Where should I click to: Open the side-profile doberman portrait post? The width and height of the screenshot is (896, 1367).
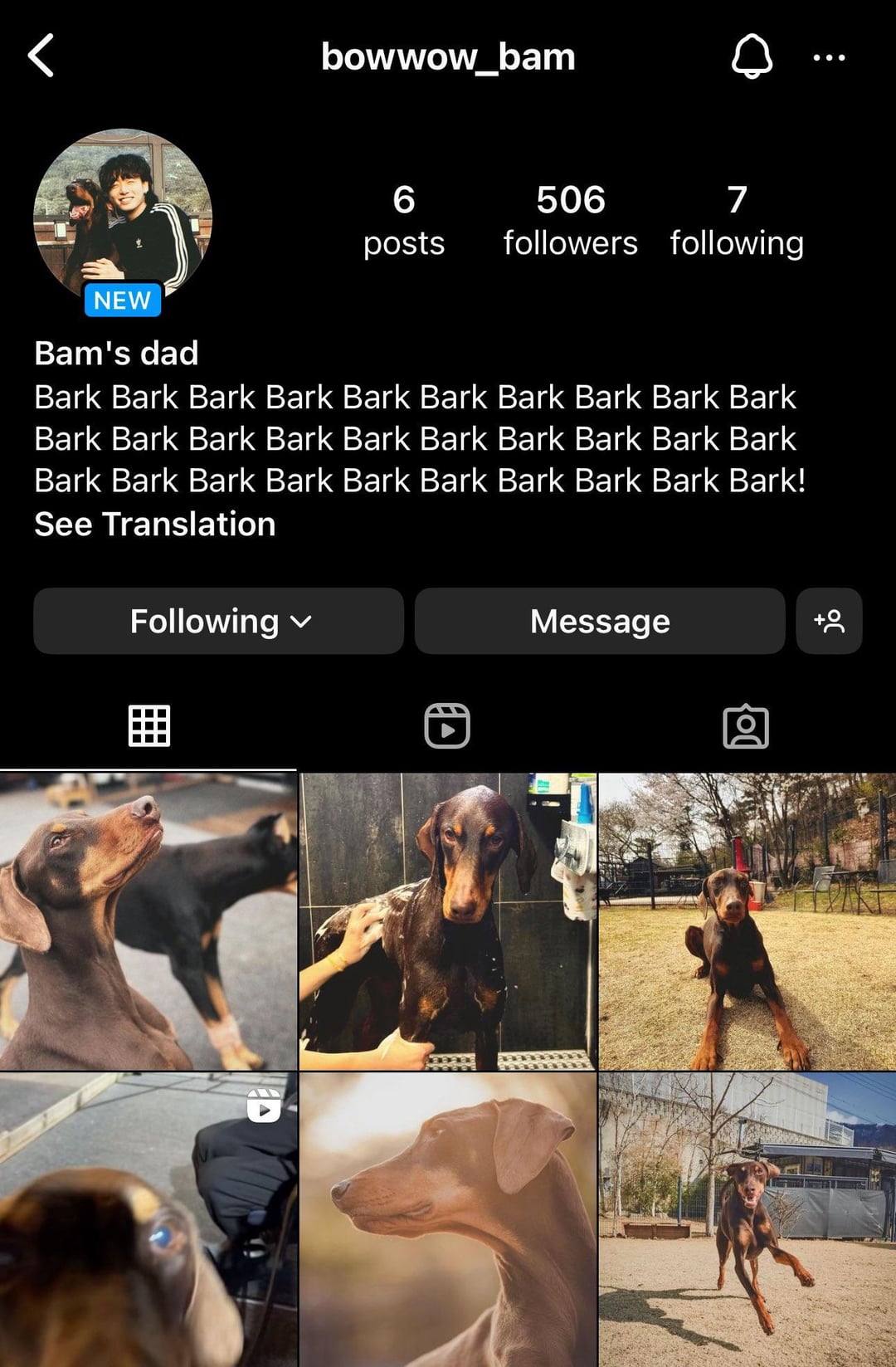pyautogui.click(x=448, y=1220)
